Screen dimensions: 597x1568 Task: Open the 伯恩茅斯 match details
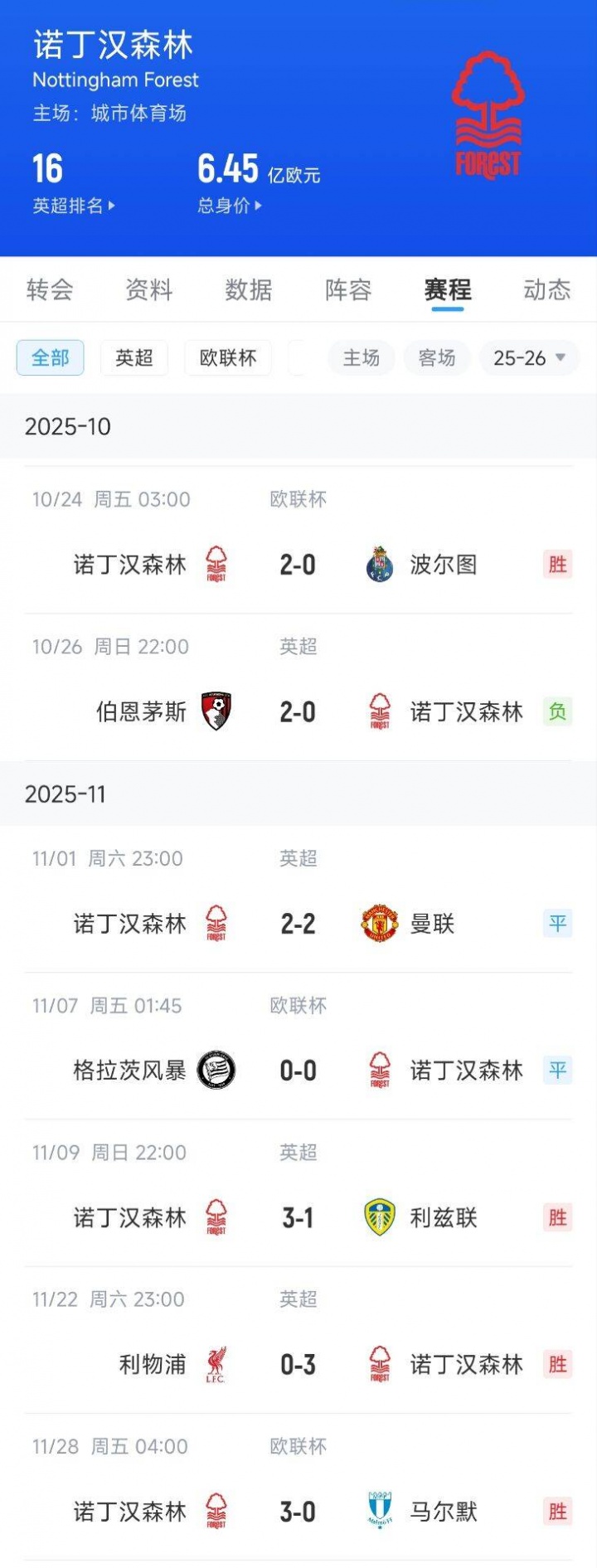pos(298,711)
